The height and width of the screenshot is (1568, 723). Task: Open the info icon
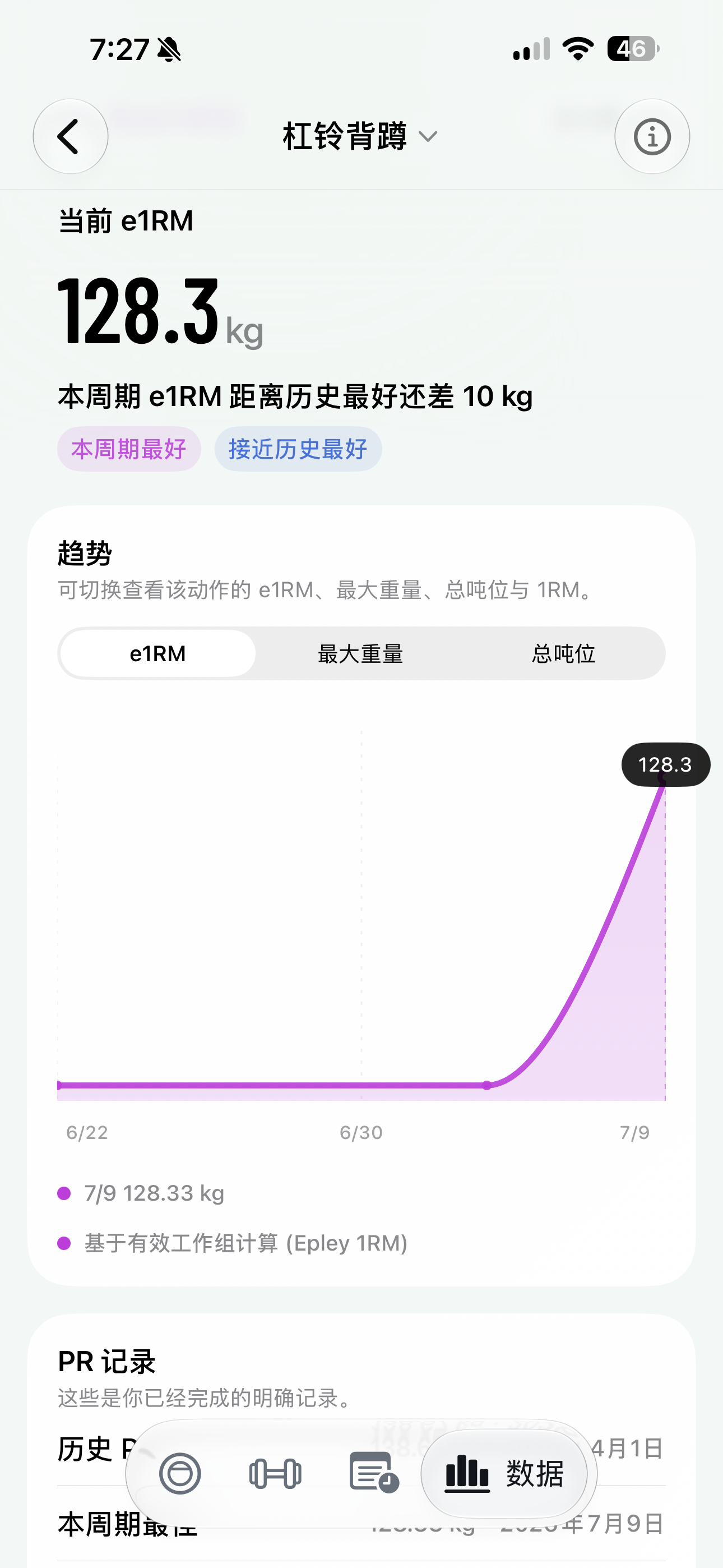[x=652, y=136]
